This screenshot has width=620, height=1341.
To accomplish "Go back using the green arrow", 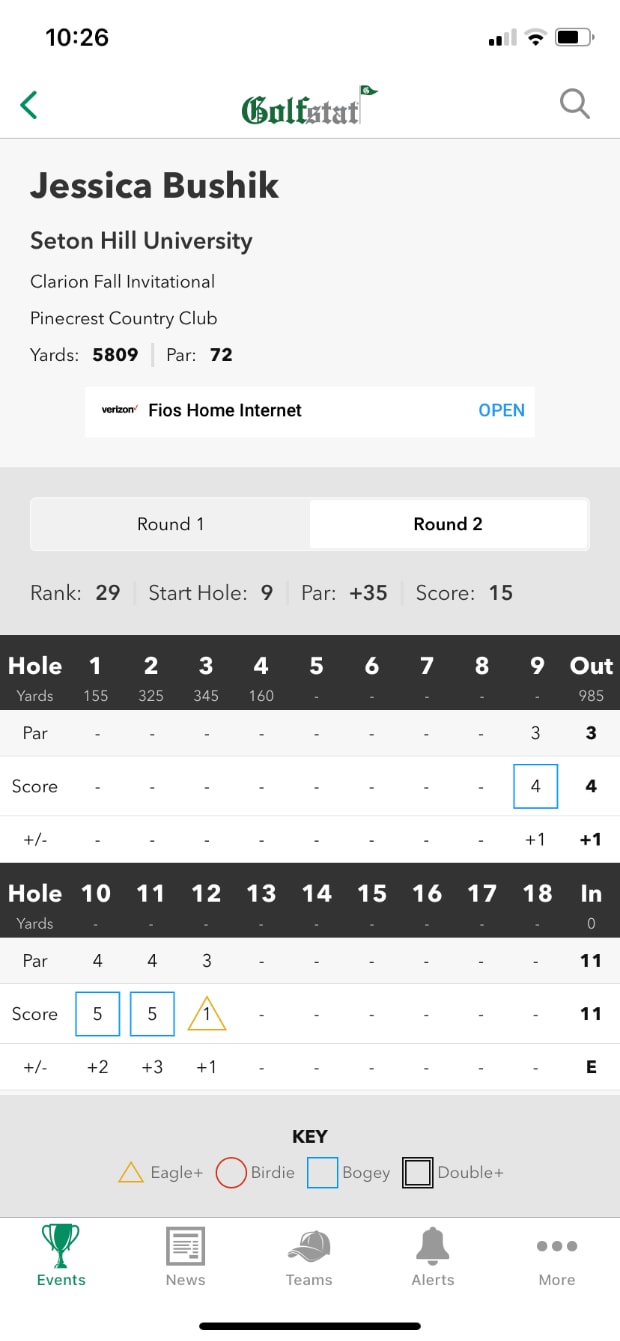I will [x=29, y=104].
